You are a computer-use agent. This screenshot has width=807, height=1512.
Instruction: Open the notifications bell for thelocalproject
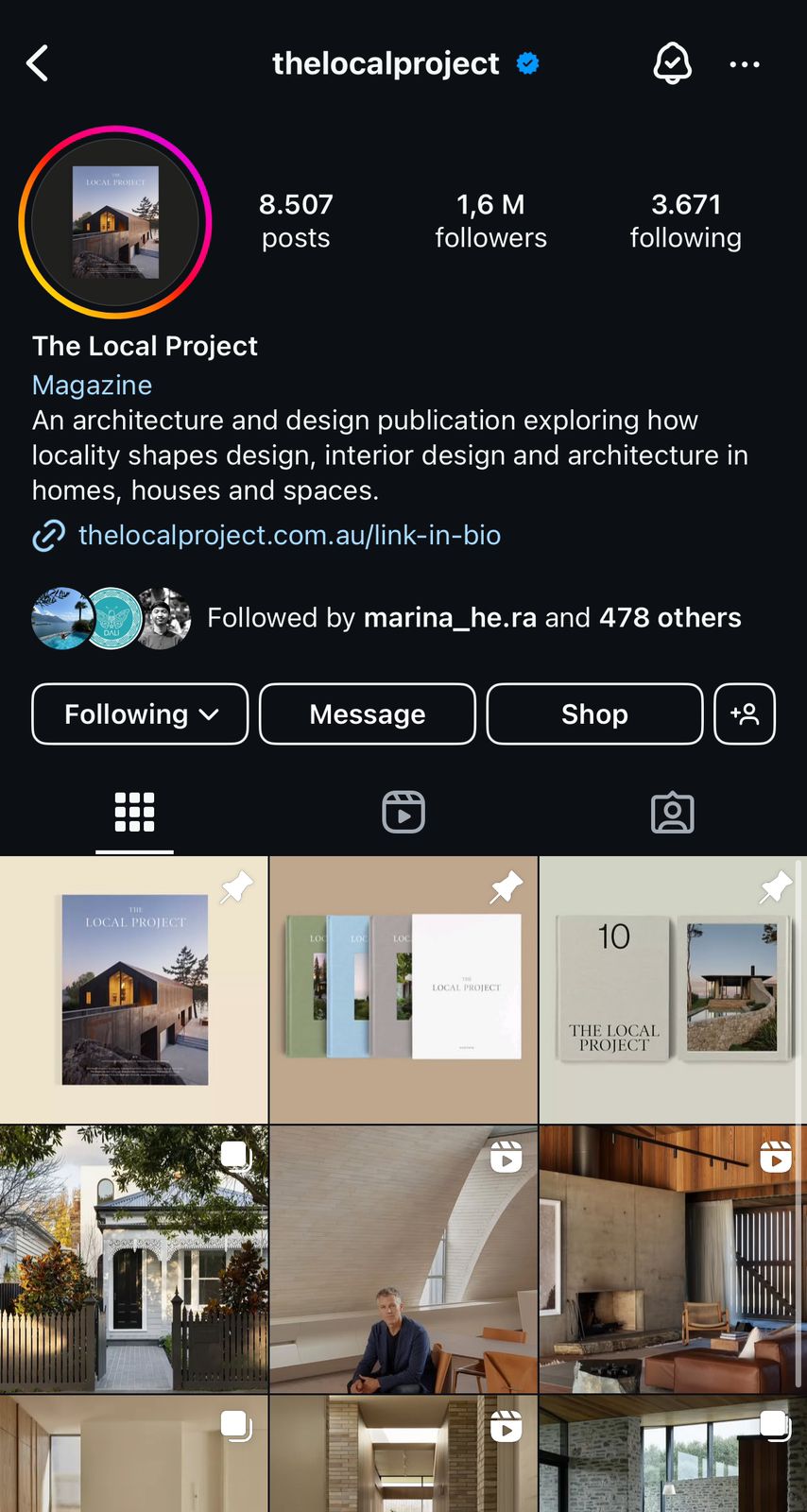[x=672, y=64]
